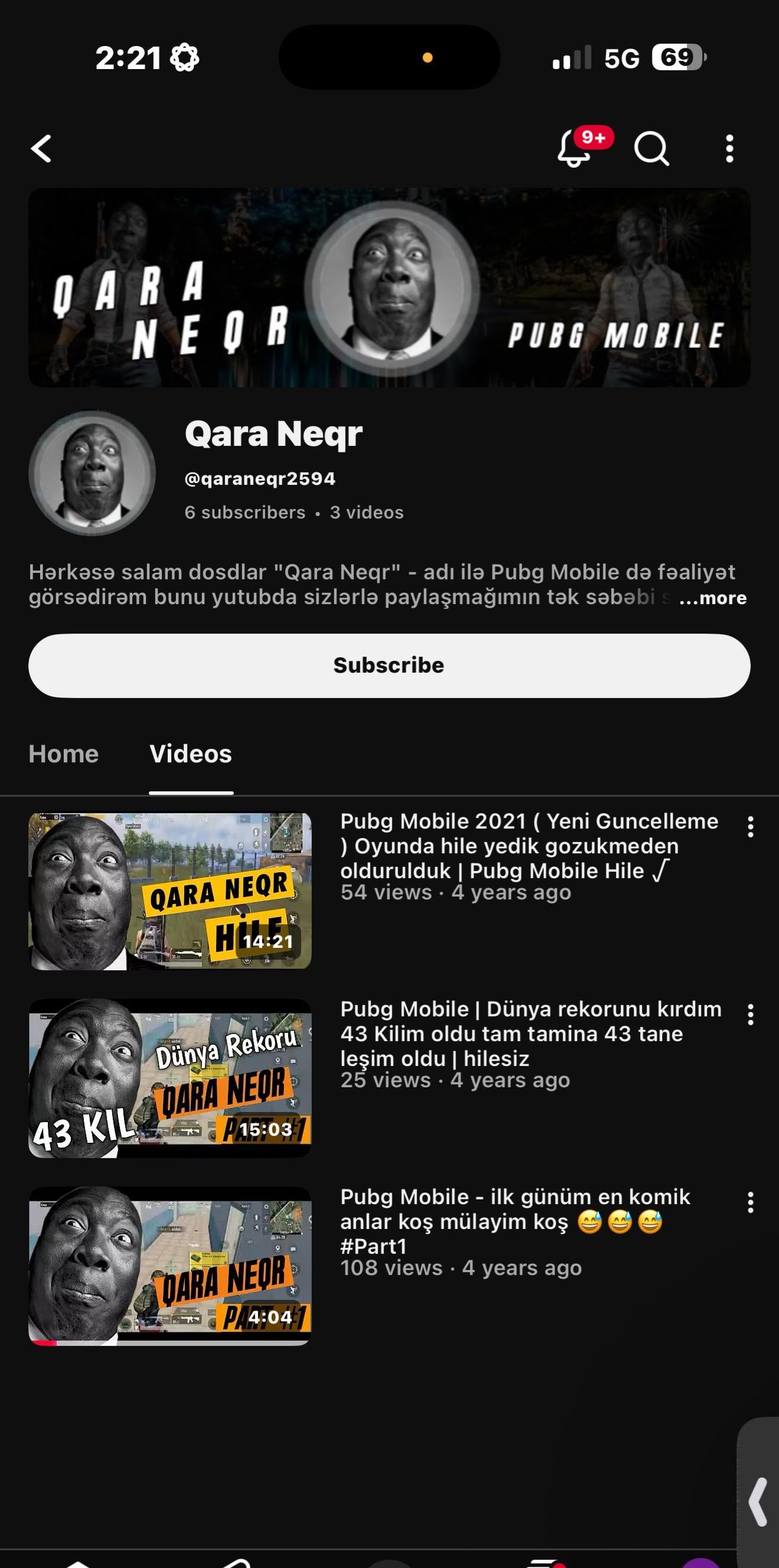The image size is (779, 1568).
Task: Play the Dünya rekorunu kırdım 43 Kilim video
Action: pos(170,1078)
